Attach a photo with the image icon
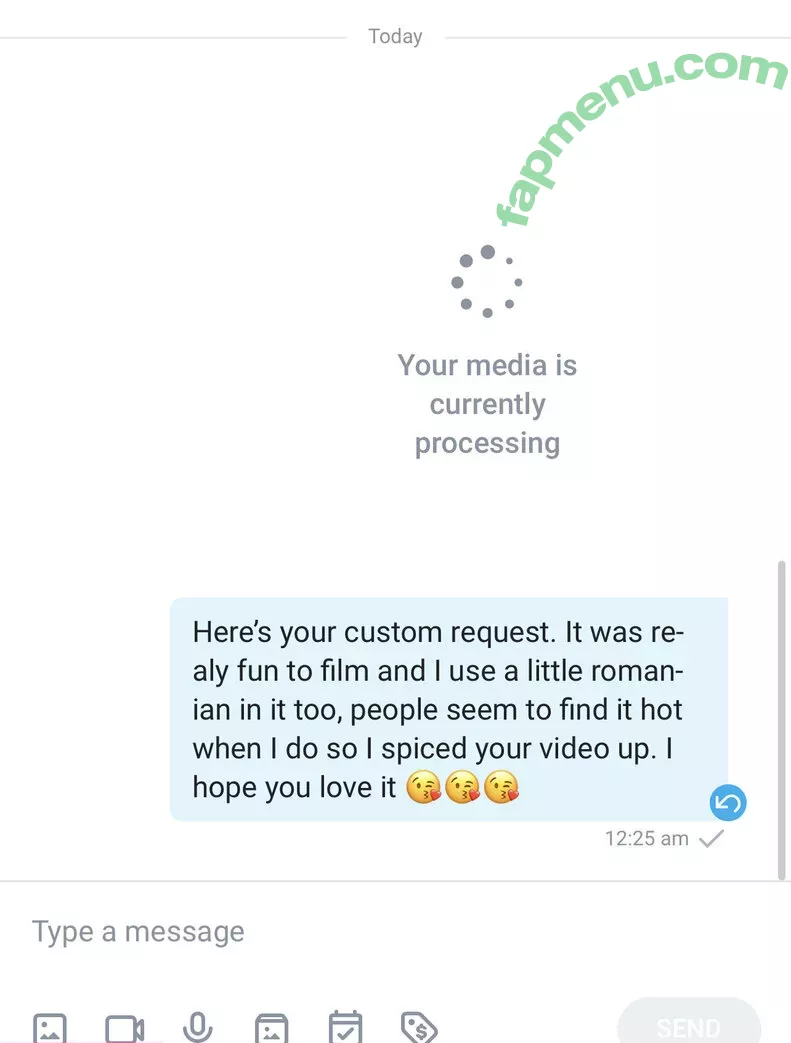Screen dimensions: 791x1043 pos(50,1028)
